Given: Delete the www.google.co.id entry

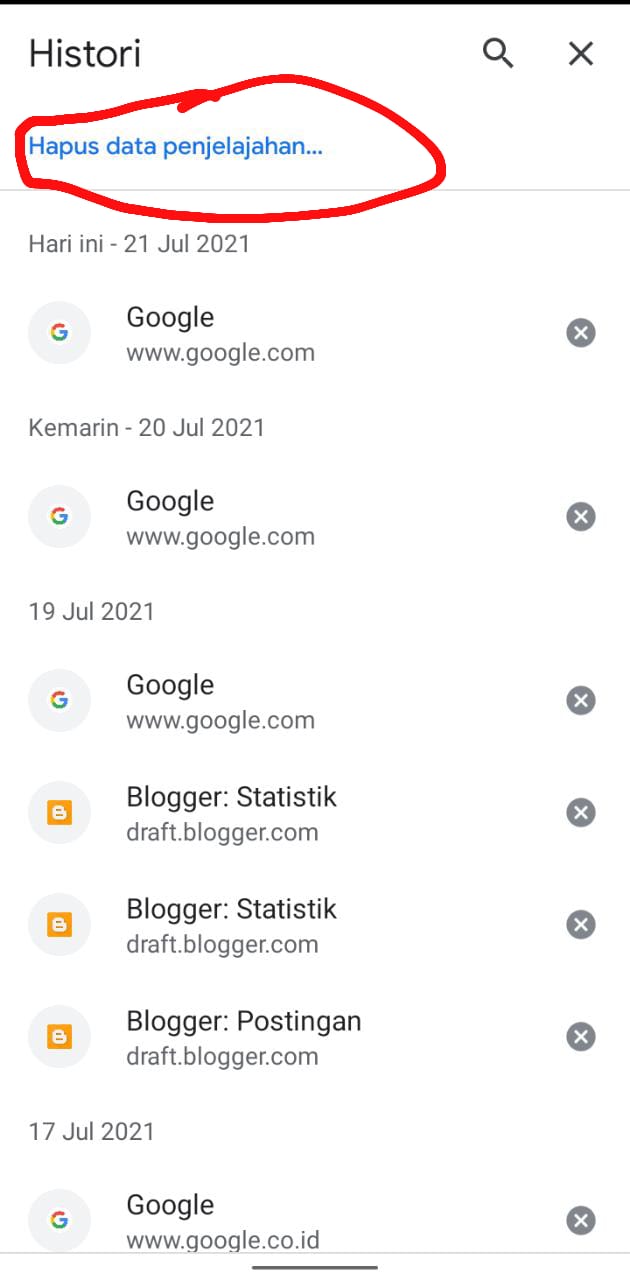Looking at the screenshot, I should click(x=581, y=1221).
